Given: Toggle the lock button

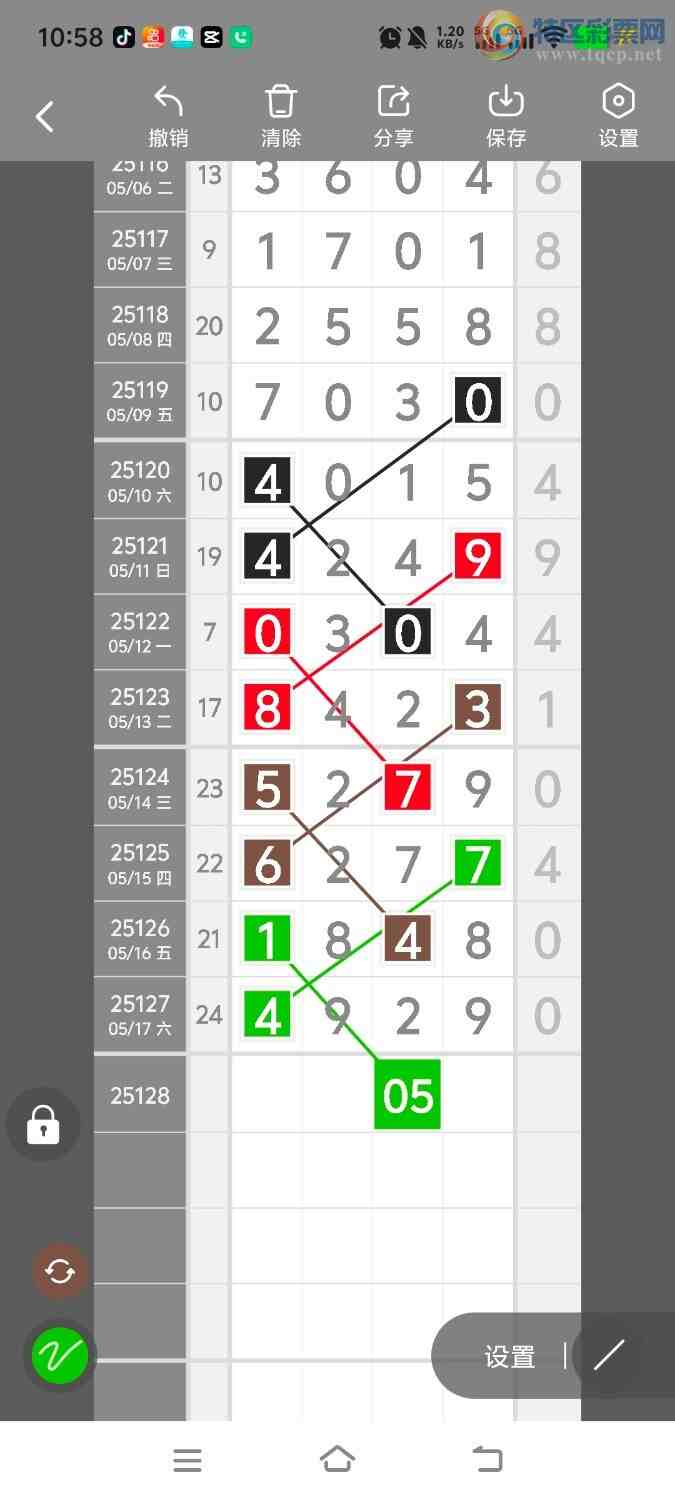Looking at the screenshot, I should point(43,1125).
